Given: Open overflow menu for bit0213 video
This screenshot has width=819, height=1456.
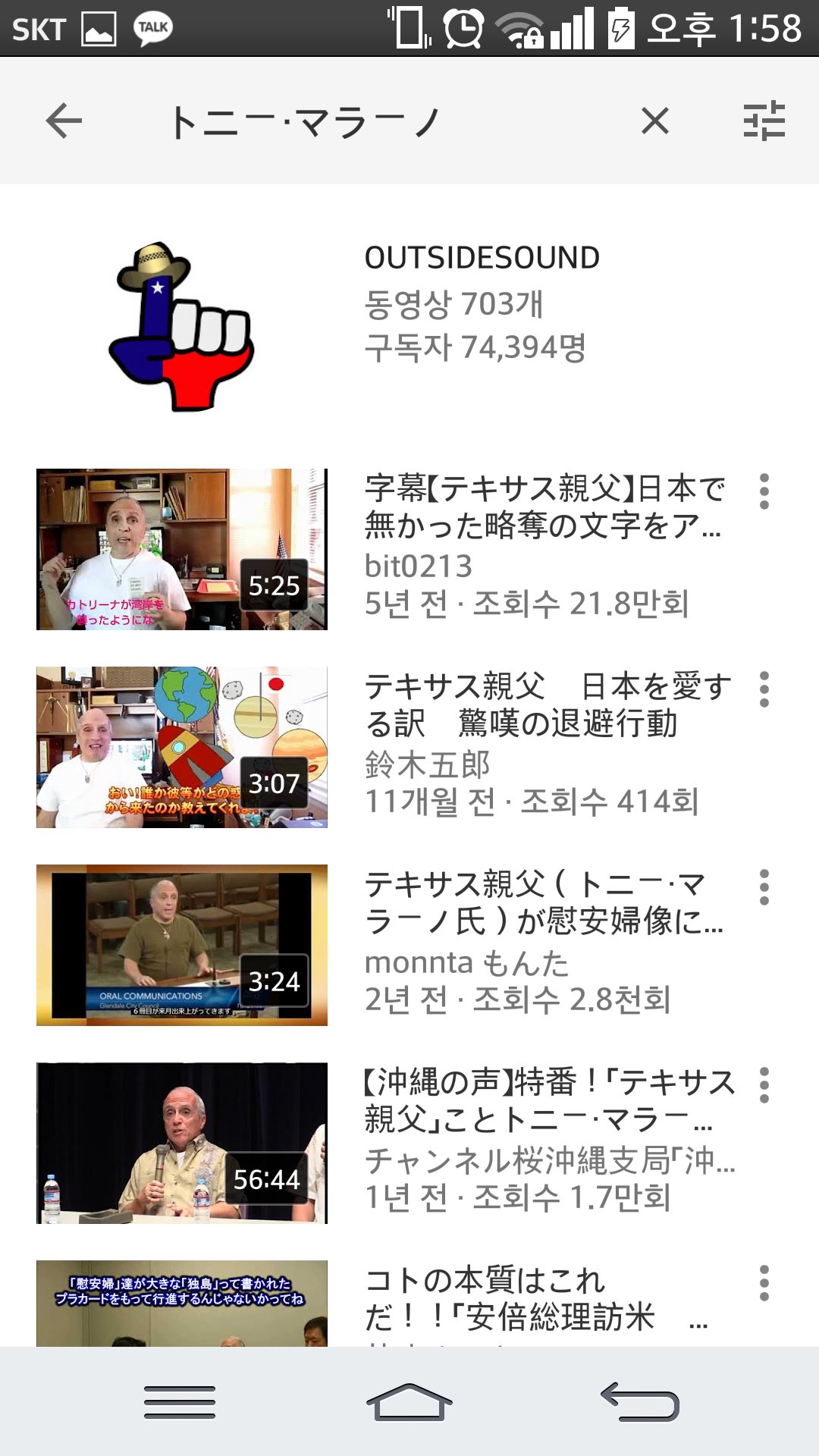Looking at the screenshot, I should click(764, 491).
